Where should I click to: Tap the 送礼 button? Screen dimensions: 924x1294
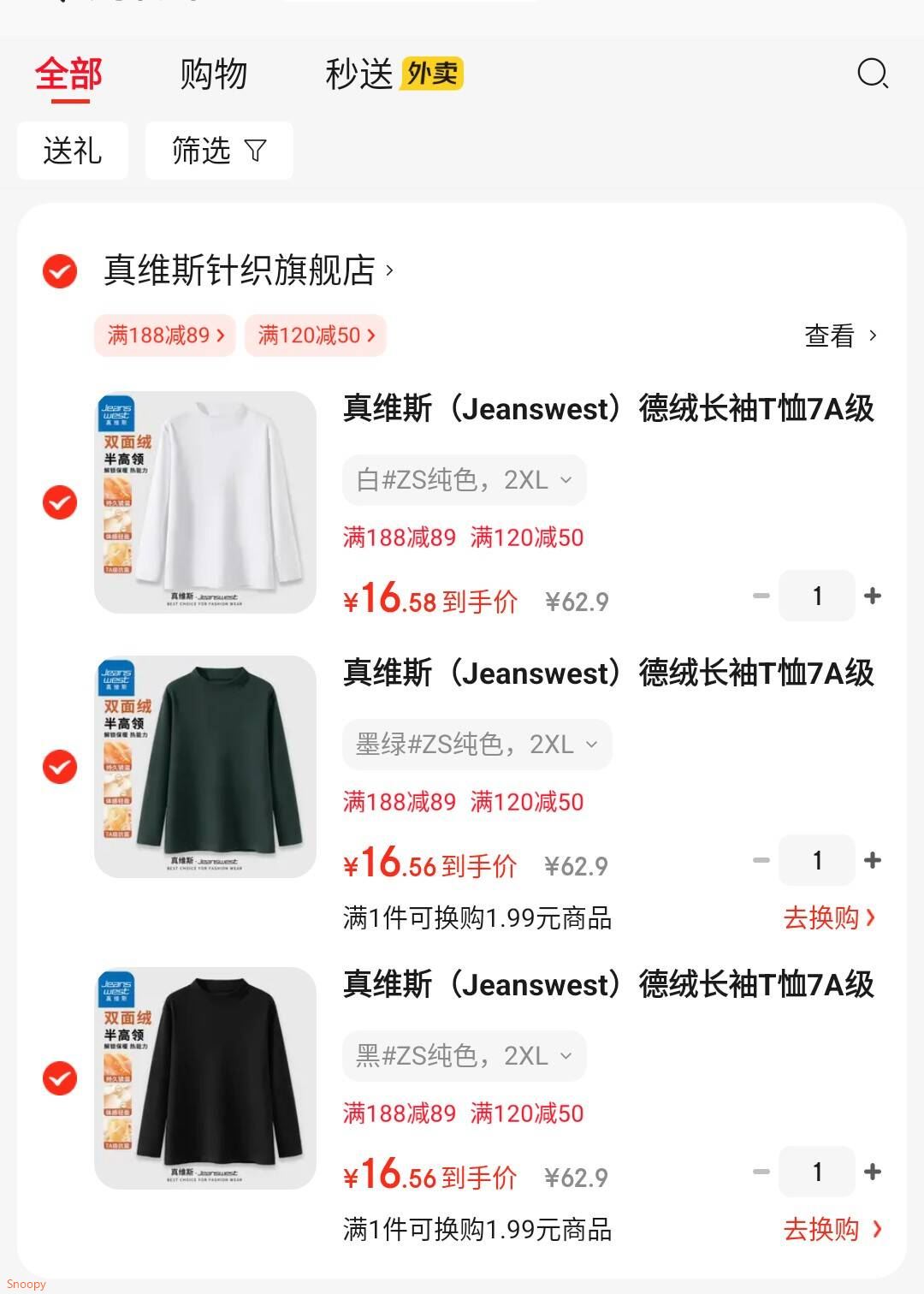point(73,151)
